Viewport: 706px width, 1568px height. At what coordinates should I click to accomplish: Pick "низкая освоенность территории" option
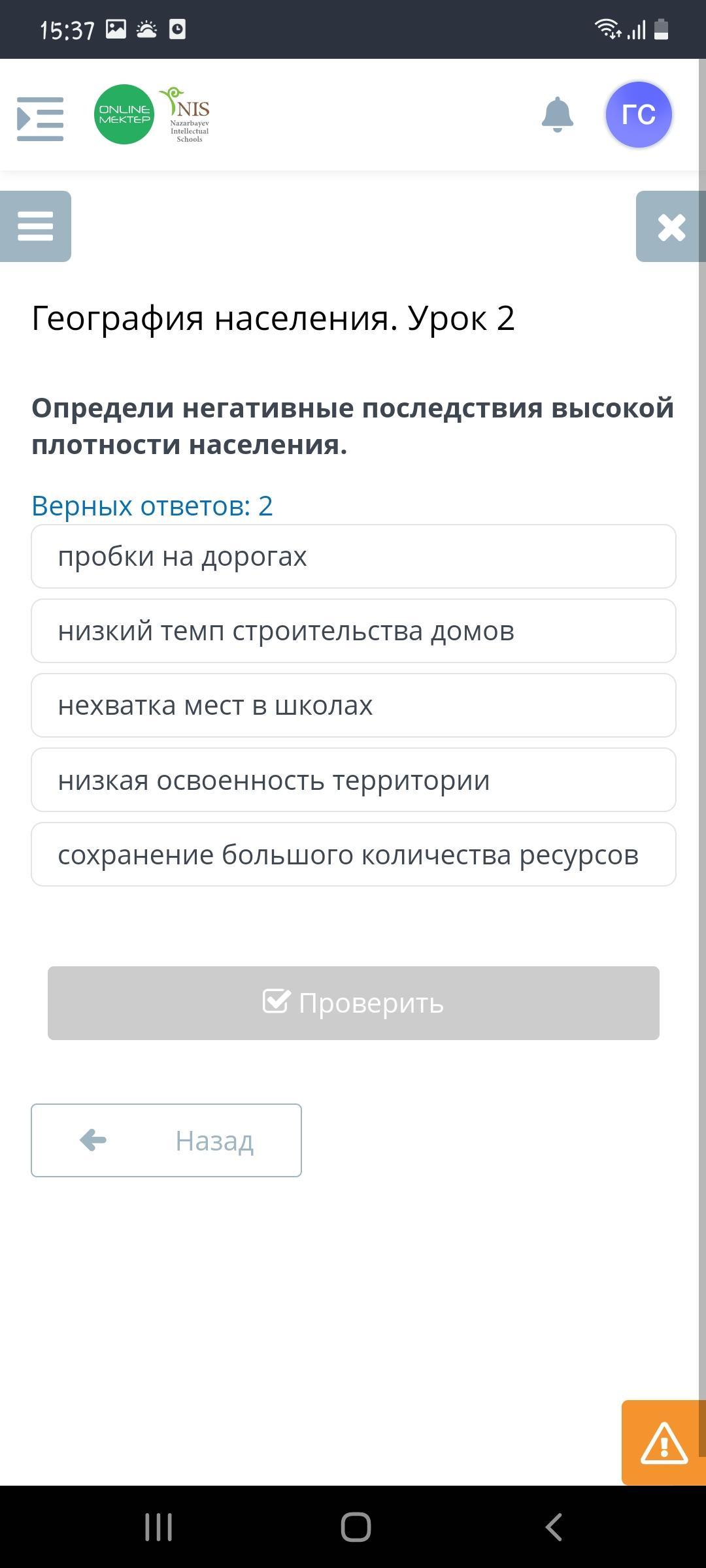point(354,780)
